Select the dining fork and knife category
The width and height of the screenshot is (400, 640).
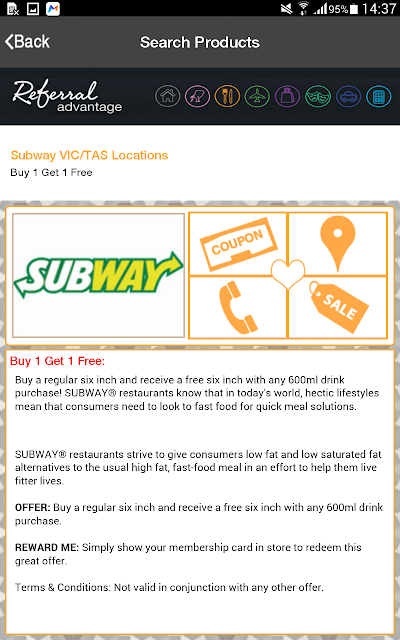click(x=227, y=96)
